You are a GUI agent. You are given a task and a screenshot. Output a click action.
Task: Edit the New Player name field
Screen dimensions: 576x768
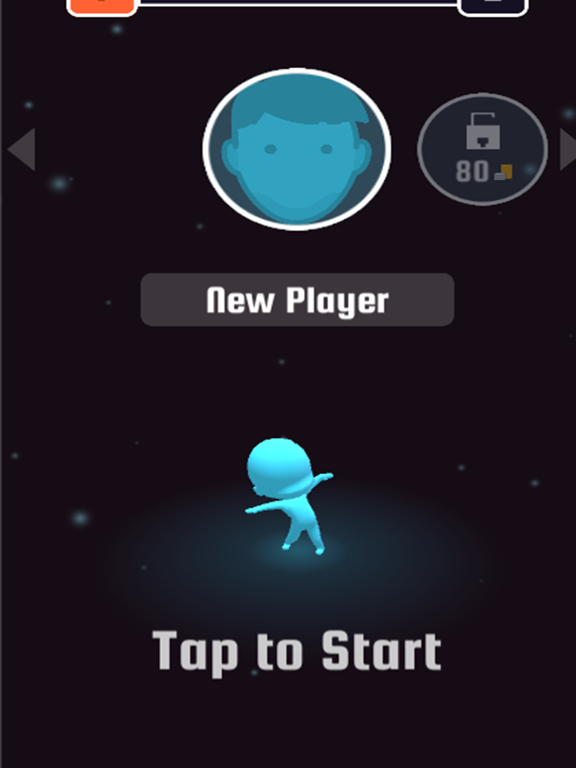pyautogui.click(x=297, y=300)
